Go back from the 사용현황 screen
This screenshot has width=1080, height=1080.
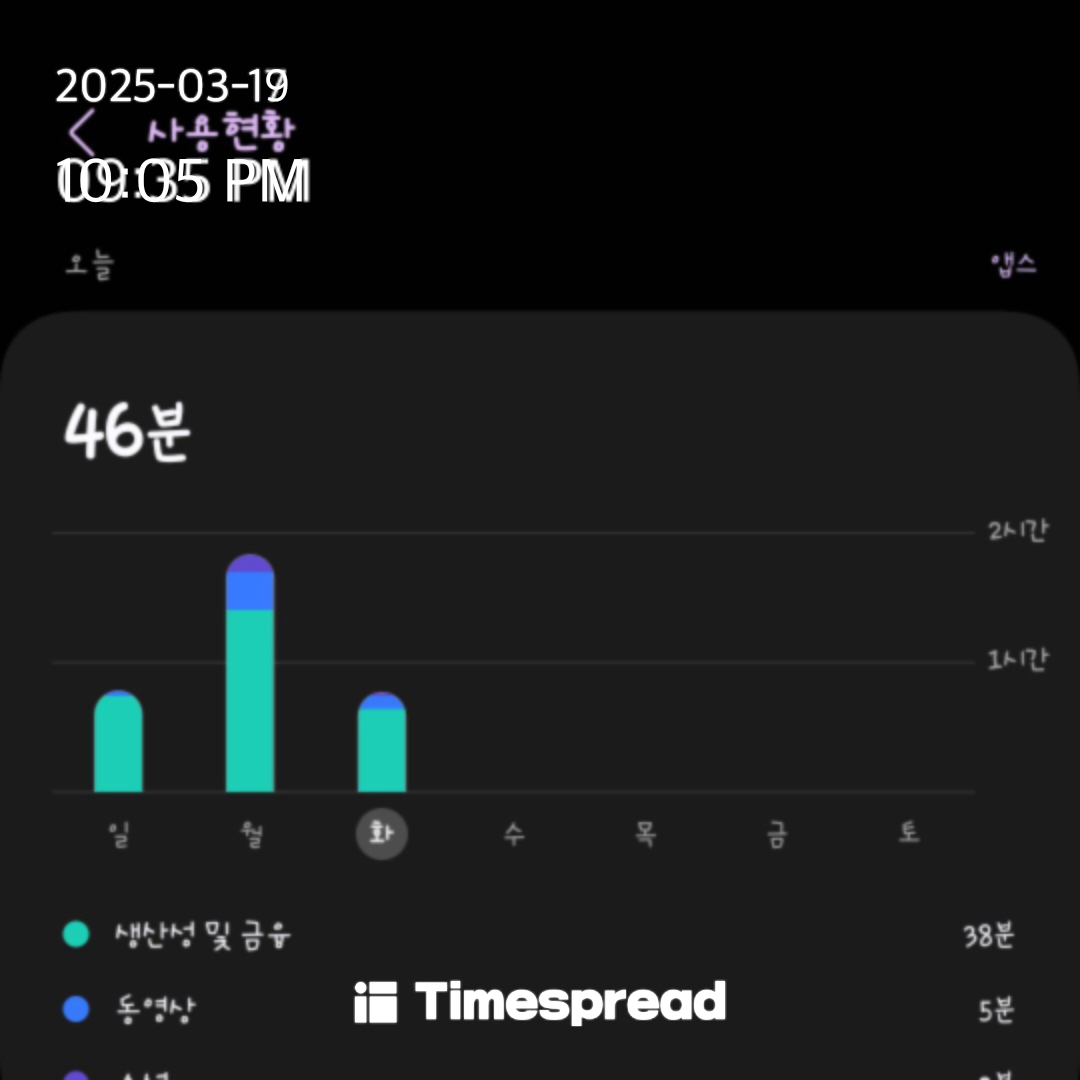pos(83,133)
